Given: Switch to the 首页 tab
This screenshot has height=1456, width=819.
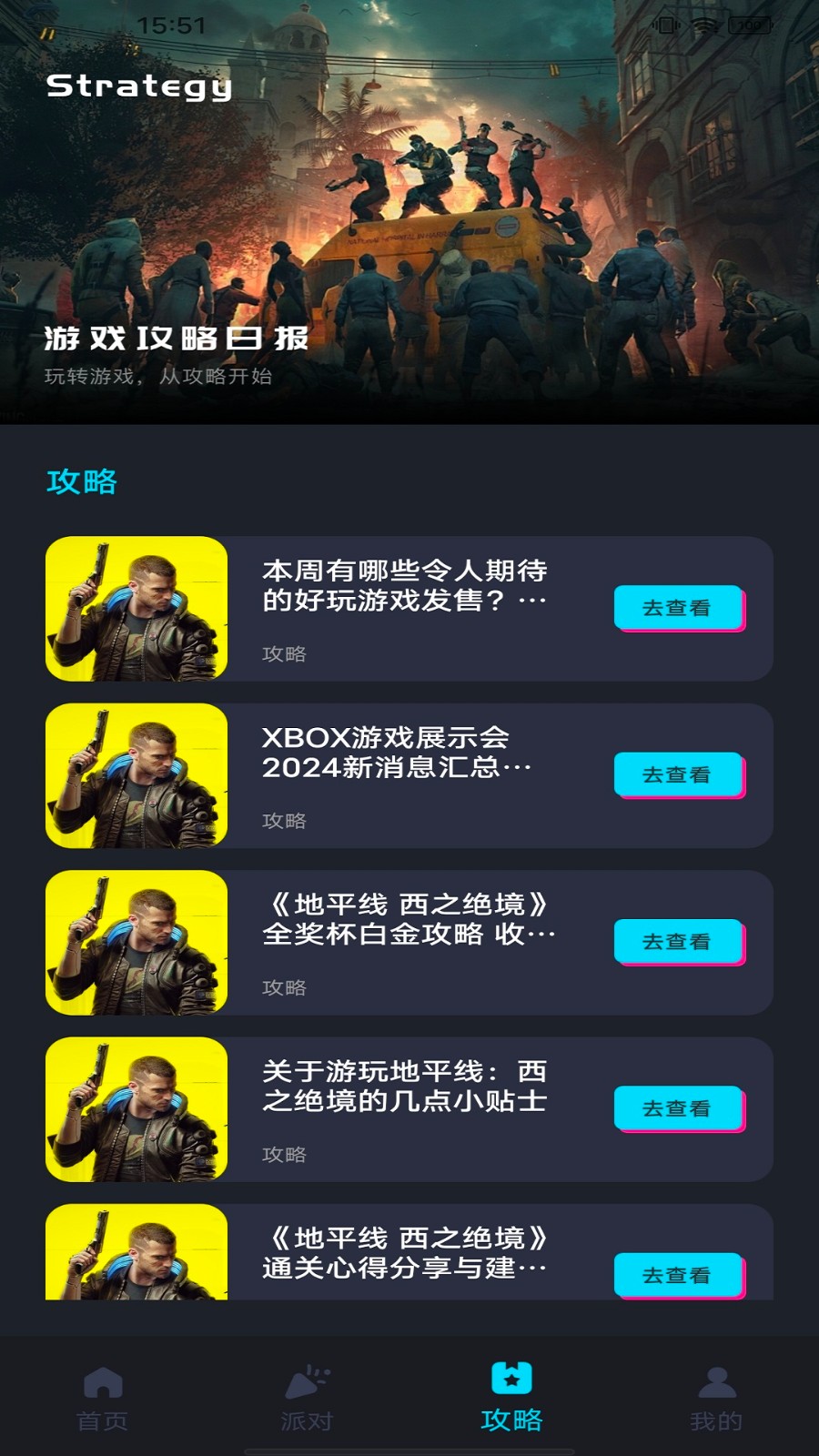Looking at the screenshot, I should pos(103,1398).
